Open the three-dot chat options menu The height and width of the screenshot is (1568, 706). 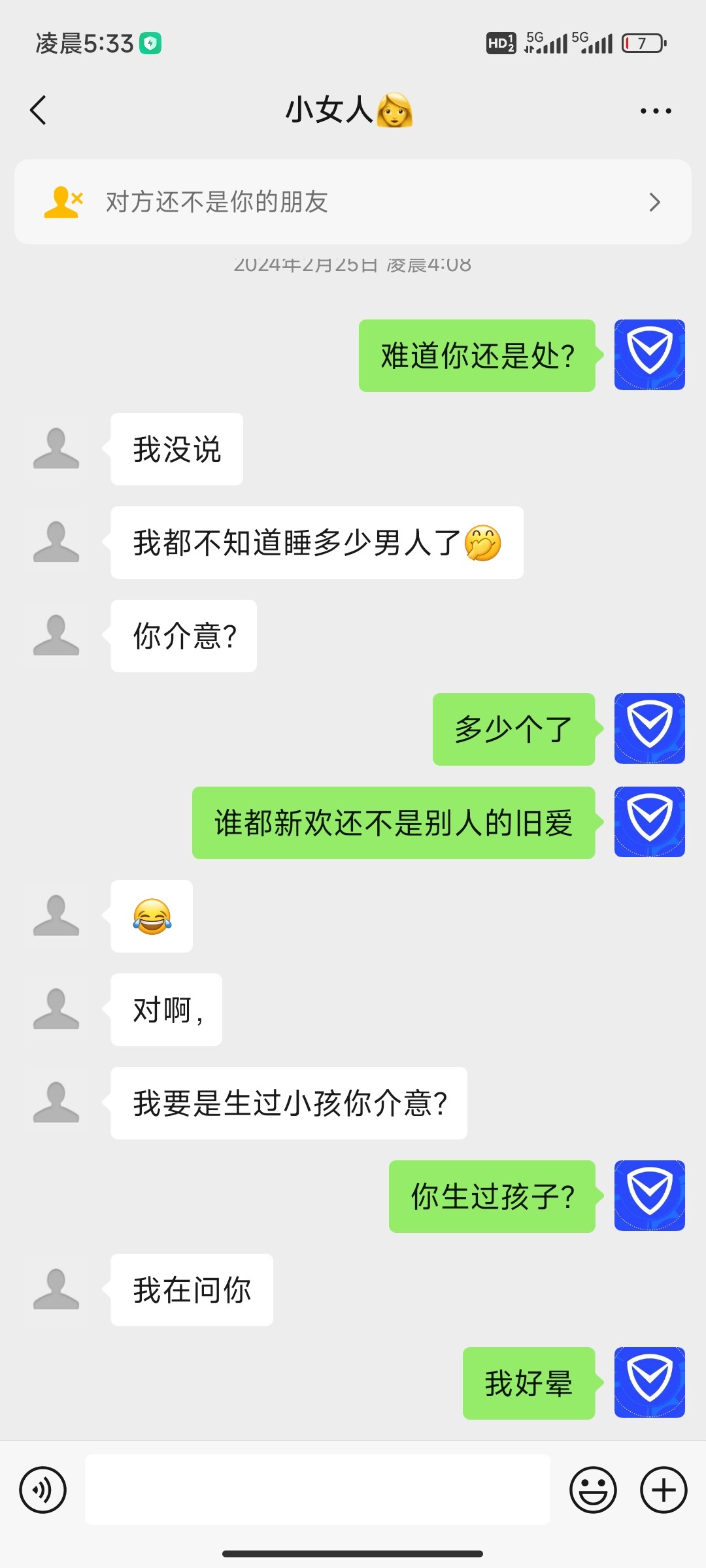tap(655, 111)
